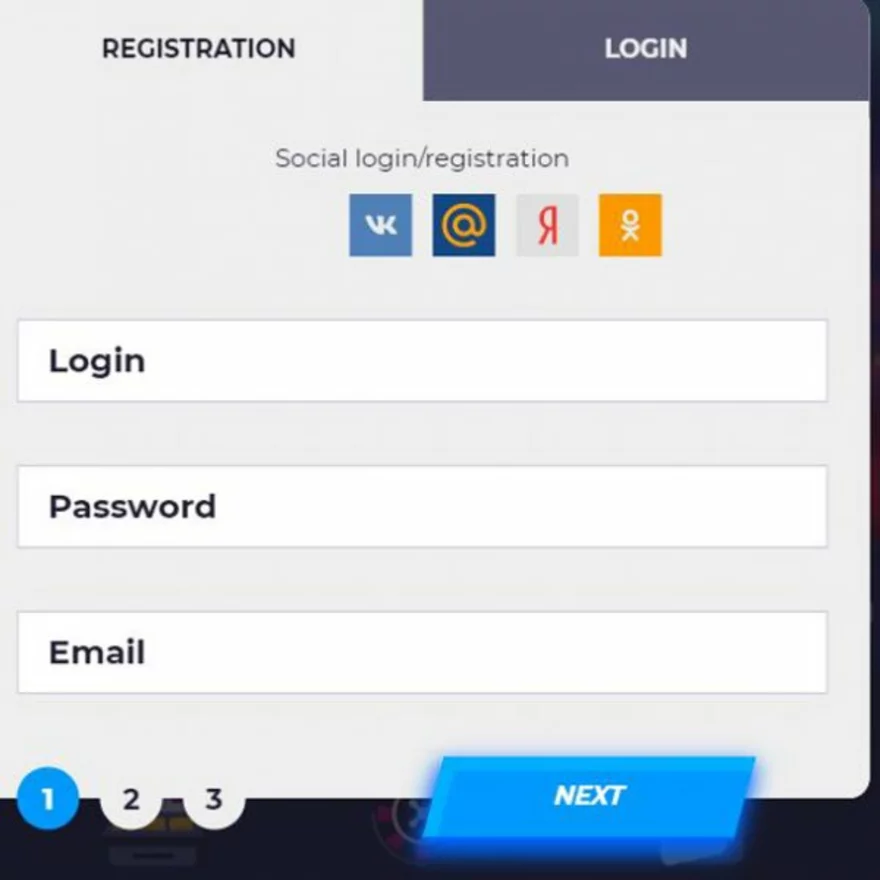Switch to the Login tab
This screenshot has width=880, height=880.
pos(645,49)
